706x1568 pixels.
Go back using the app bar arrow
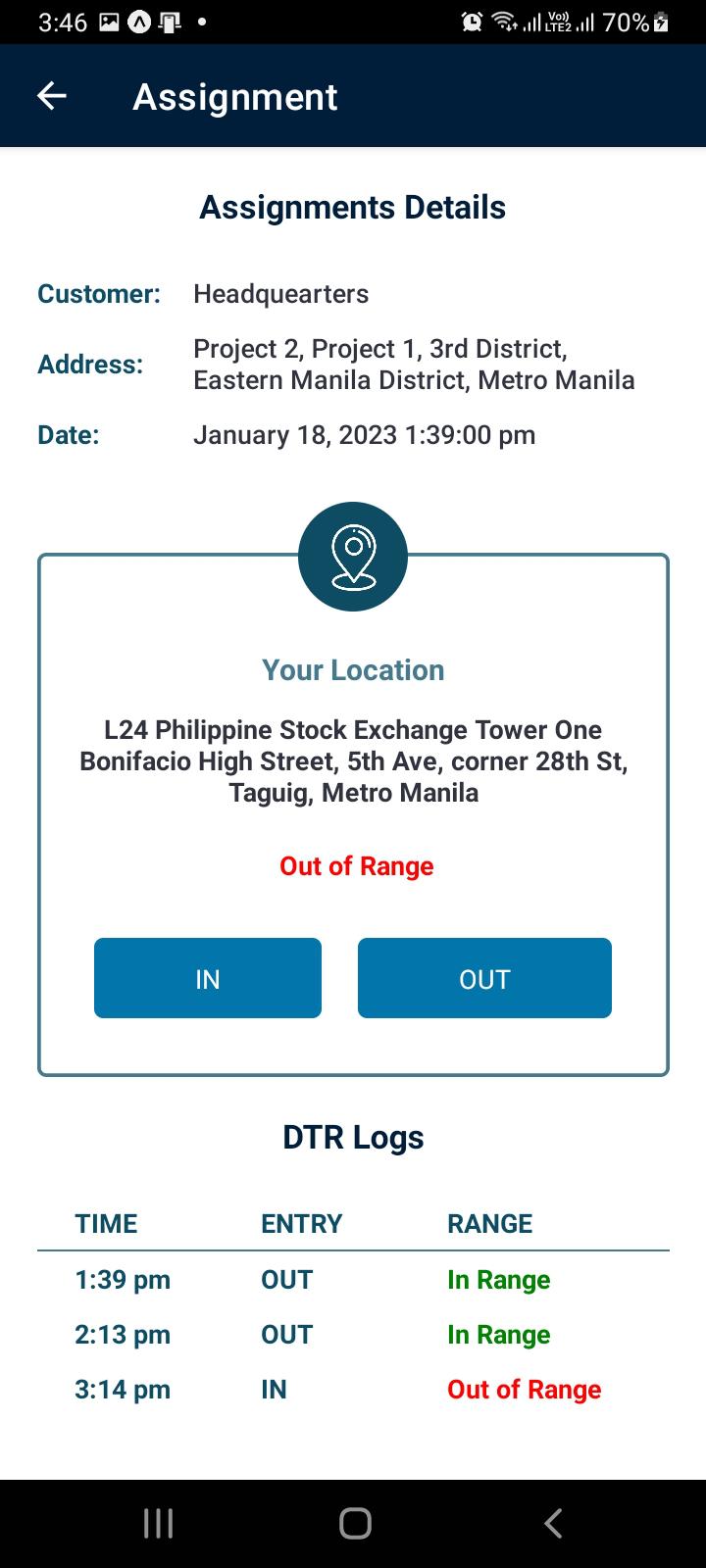[x=51, y=96]
